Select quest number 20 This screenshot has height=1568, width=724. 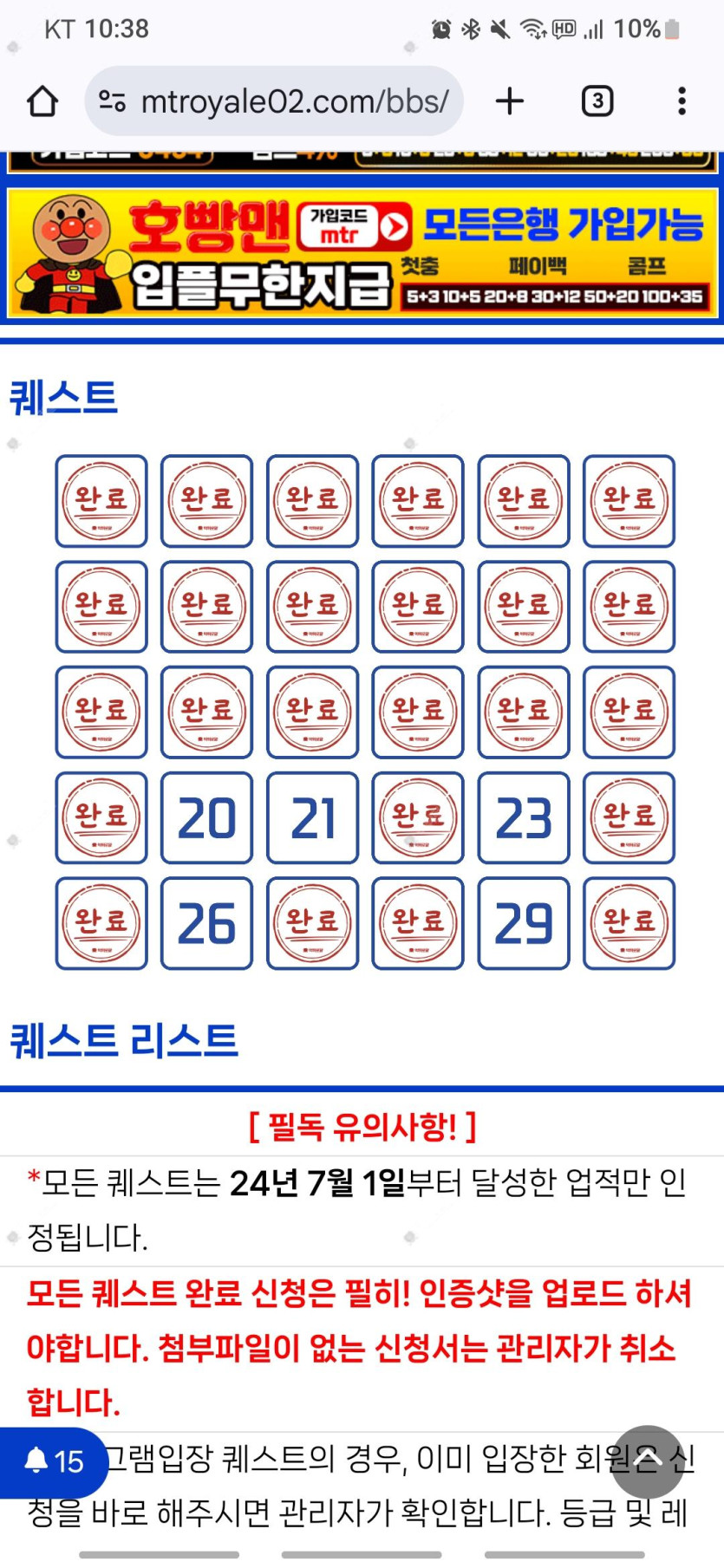click(206, 817)
